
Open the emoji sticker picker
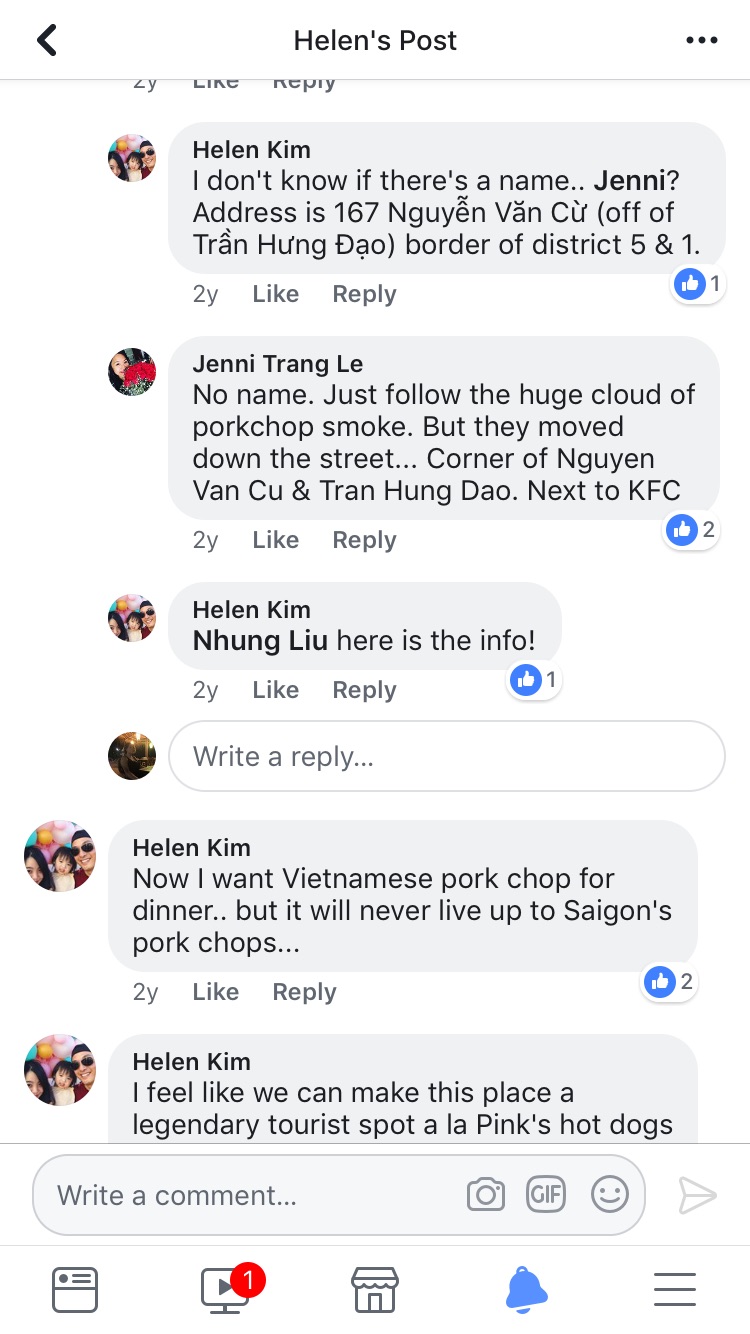(609, 1194)
